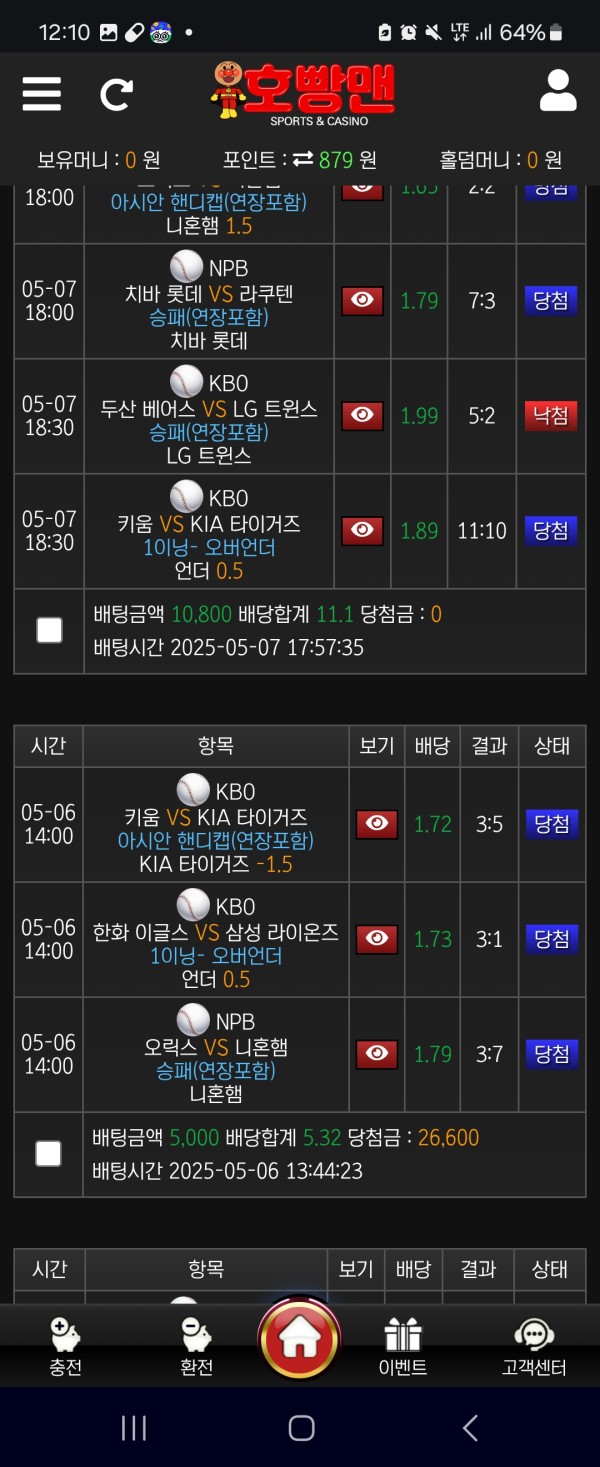View details for 05-07 키움 vs KIA 언더 0.5
The image size is (600, 1467).
[362, 531]
